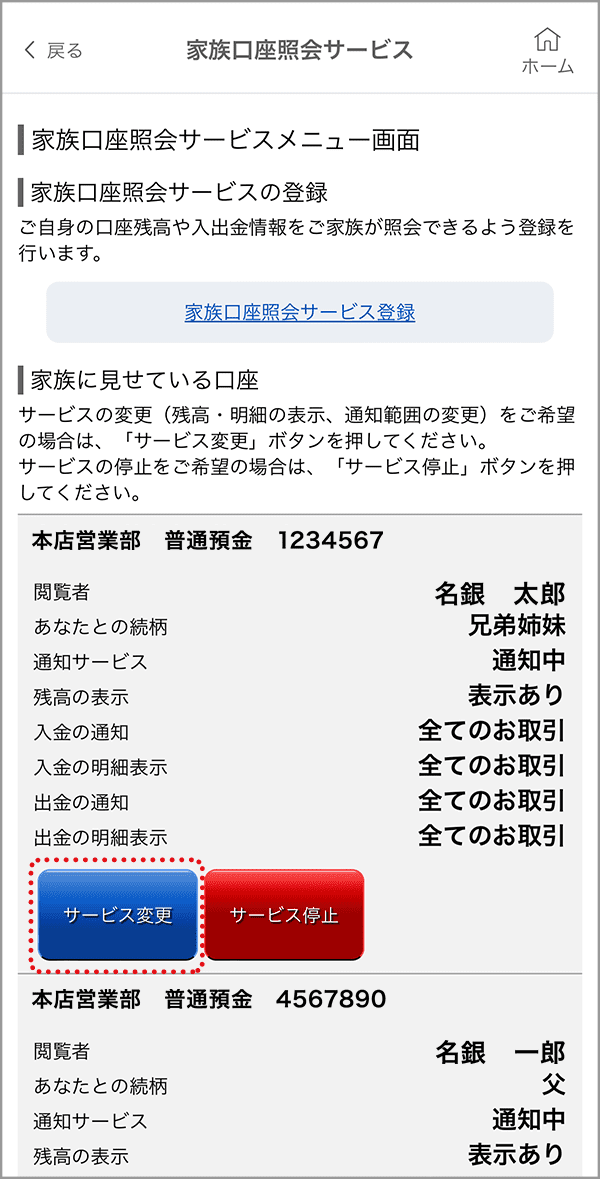Image resolution: width=600 pixels, height=1179 pixels.
Task: Open the ホーム home icon
Action: pos(547,51)
